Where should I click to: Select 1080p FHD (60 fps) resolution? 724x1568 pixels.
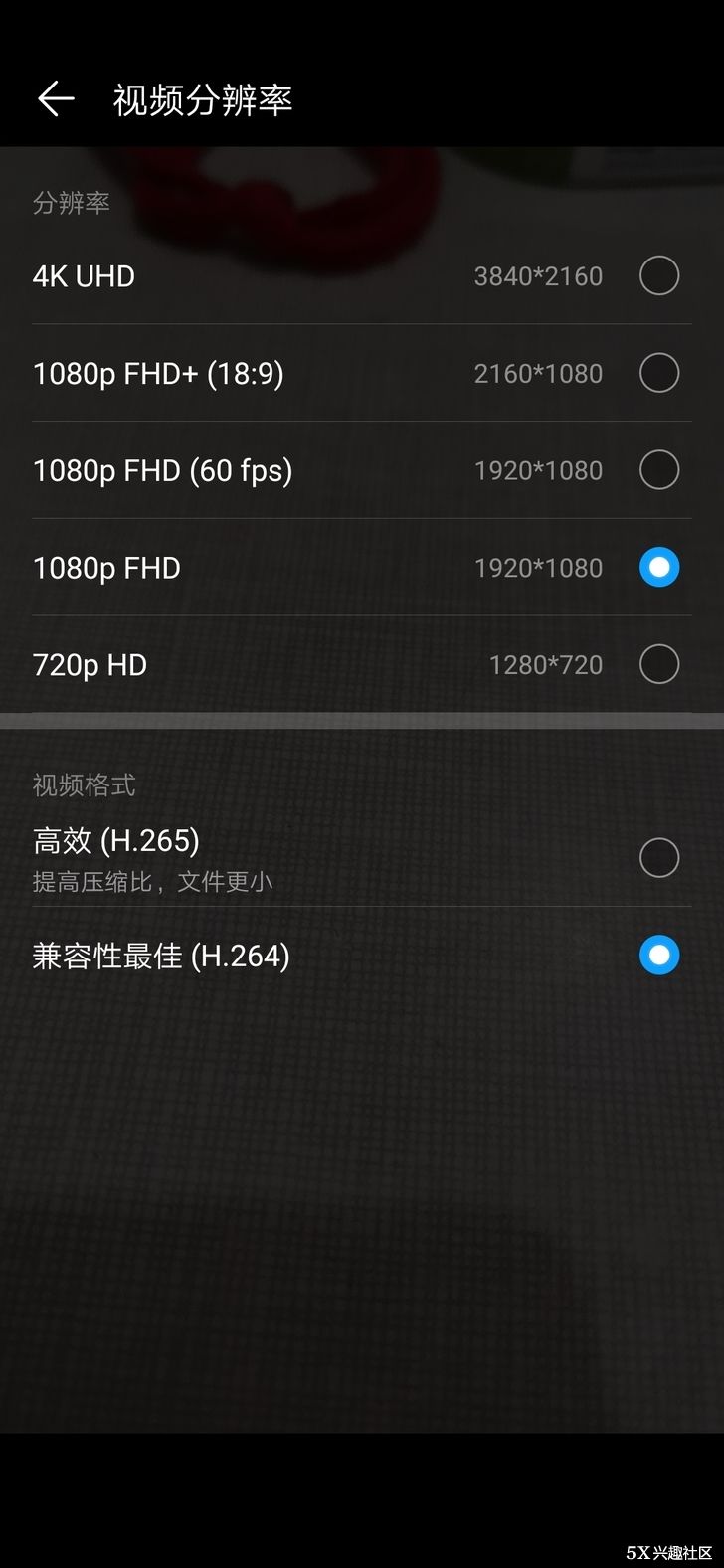click(x=298, y=470)
